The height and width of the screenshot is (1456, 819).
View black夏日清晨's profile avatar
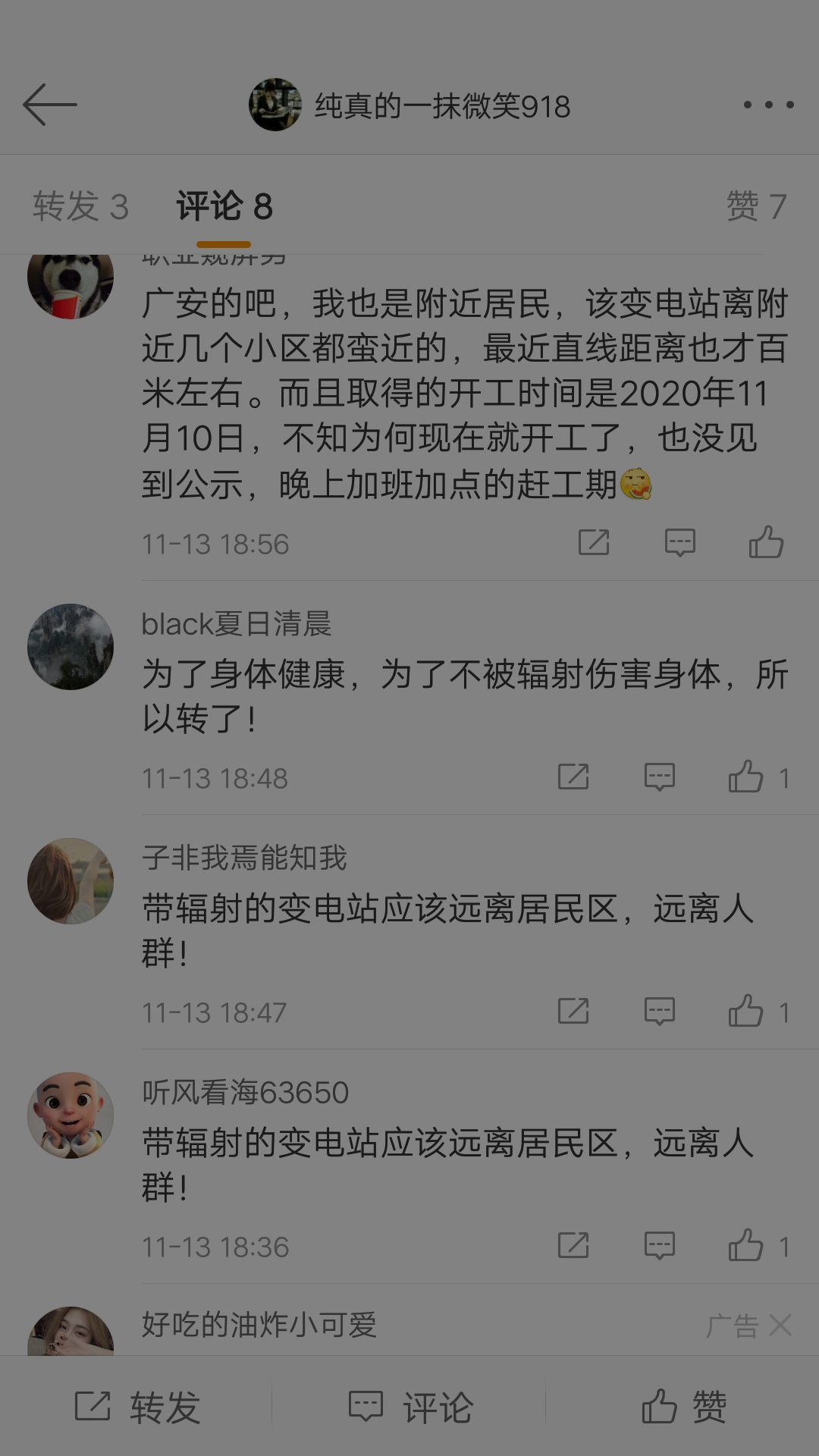pyautogui.click(x=71, y=647)
